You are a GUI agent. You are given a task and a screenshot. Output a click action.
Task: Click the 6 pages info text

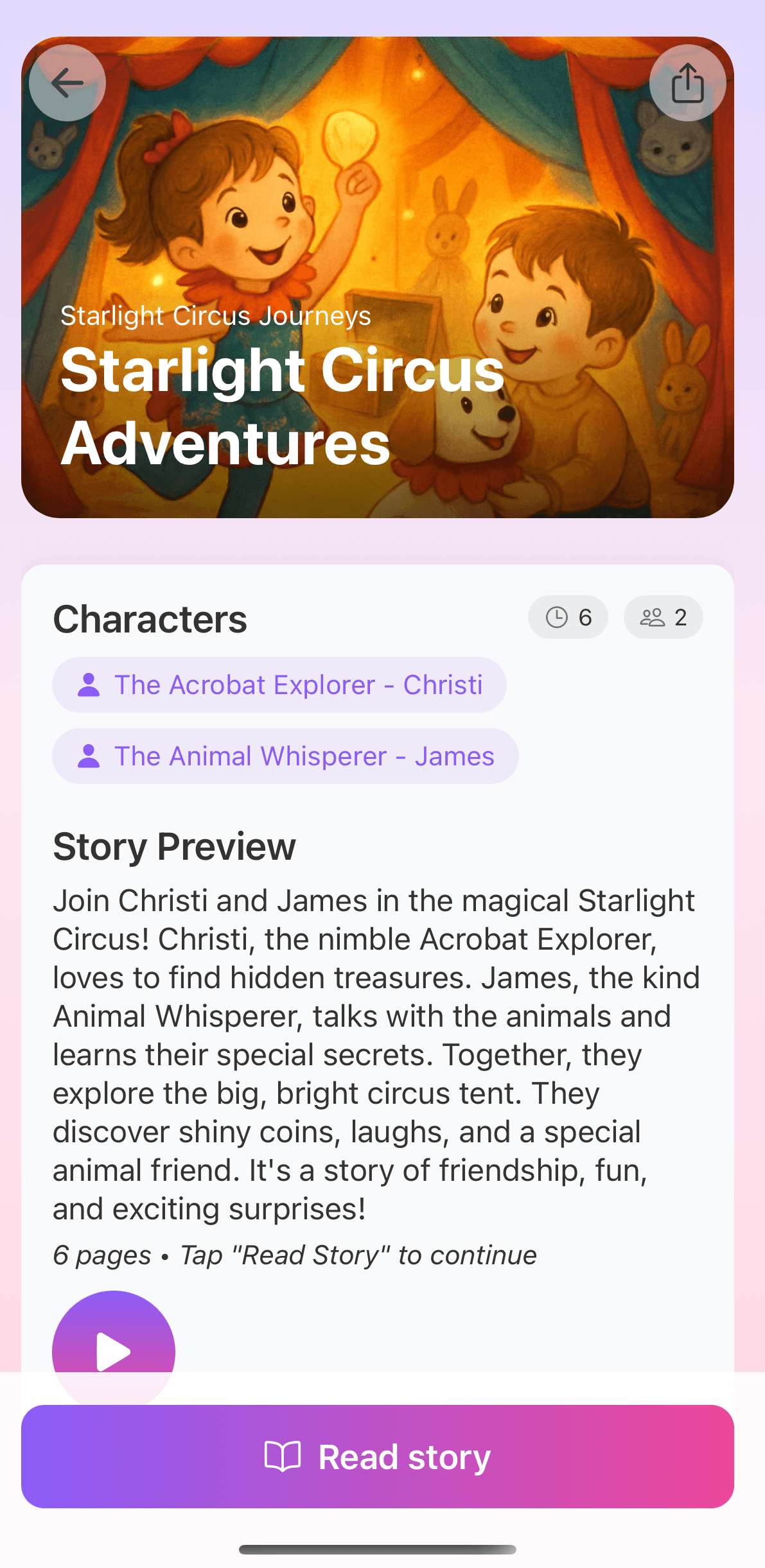pyautogui.click(x=295, y=1255)
